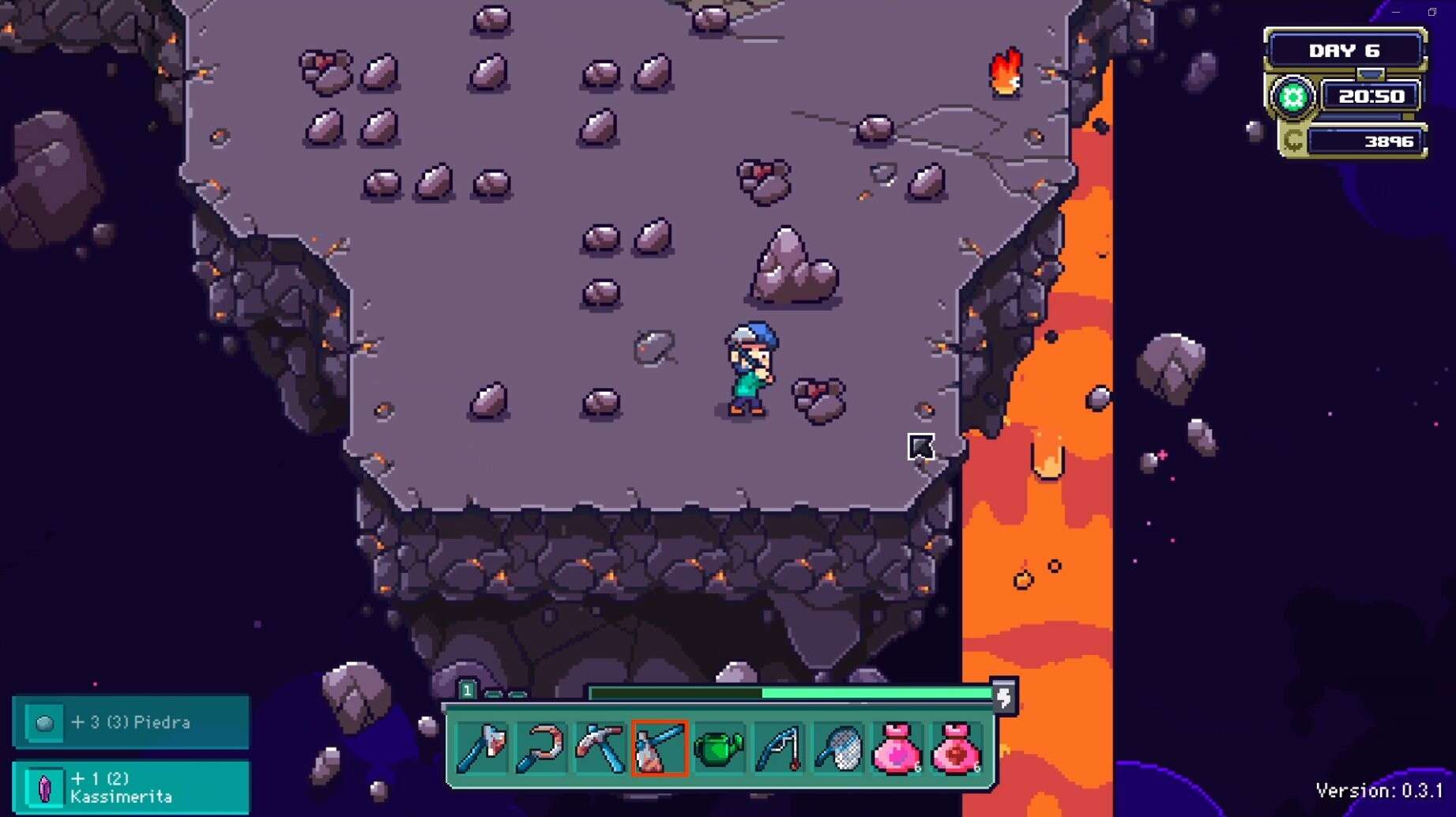1456x817 pixels.
Task: Select the bug net tool
Action: [x=837, y=747]
